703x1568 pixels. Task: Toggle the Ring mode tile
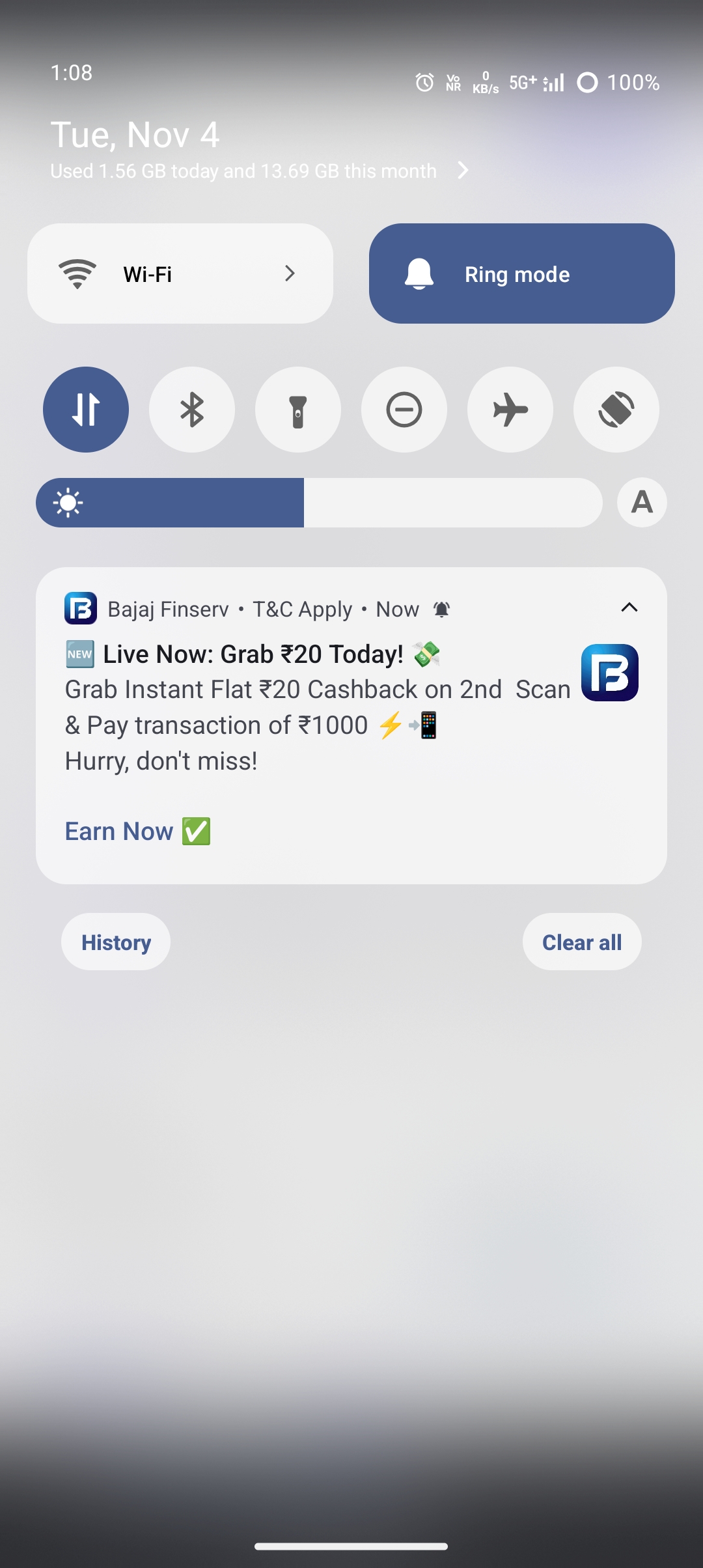(x=521, y=273)
